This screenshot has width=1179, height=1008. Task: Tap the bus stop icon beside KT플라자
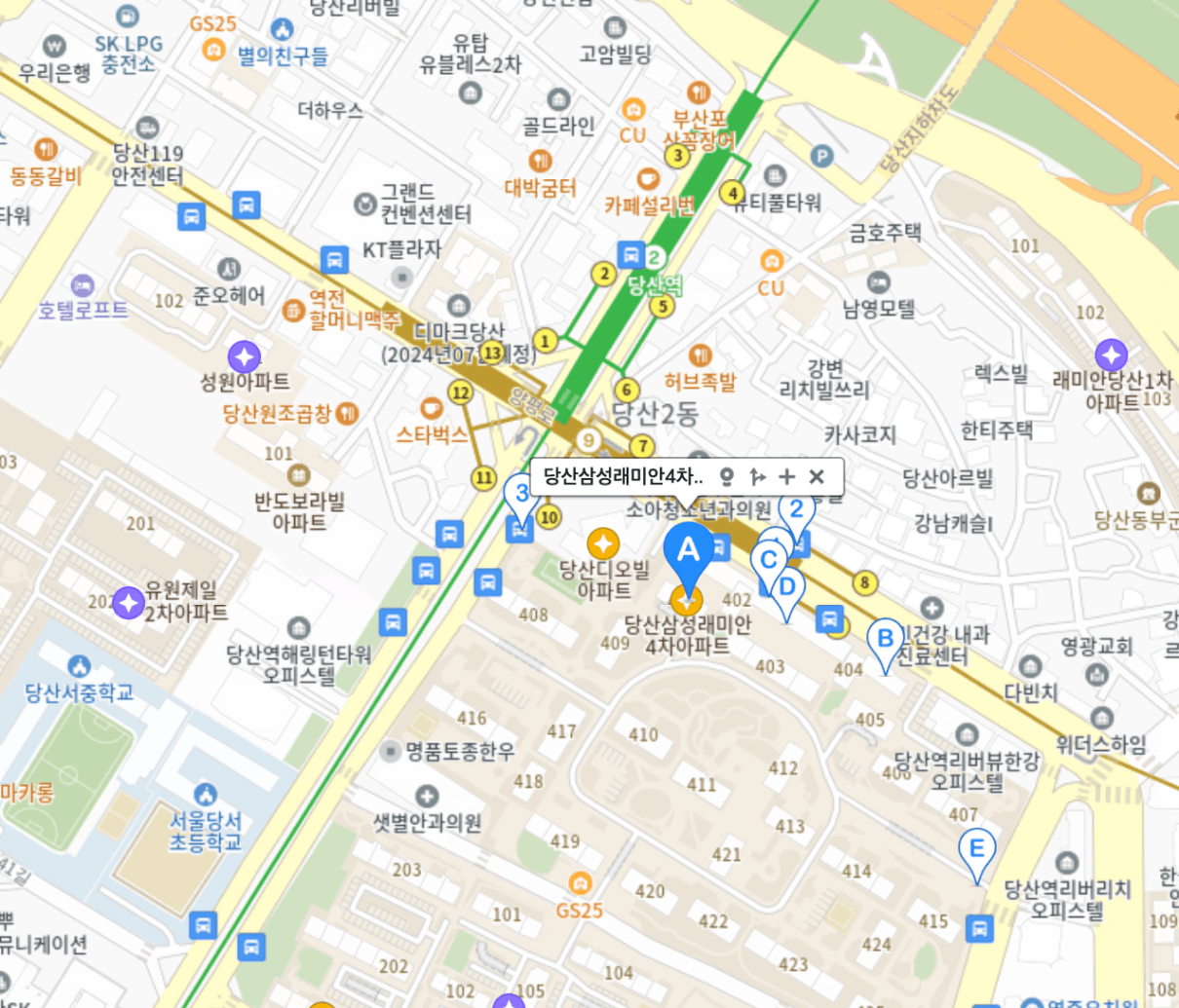[334, 260]
